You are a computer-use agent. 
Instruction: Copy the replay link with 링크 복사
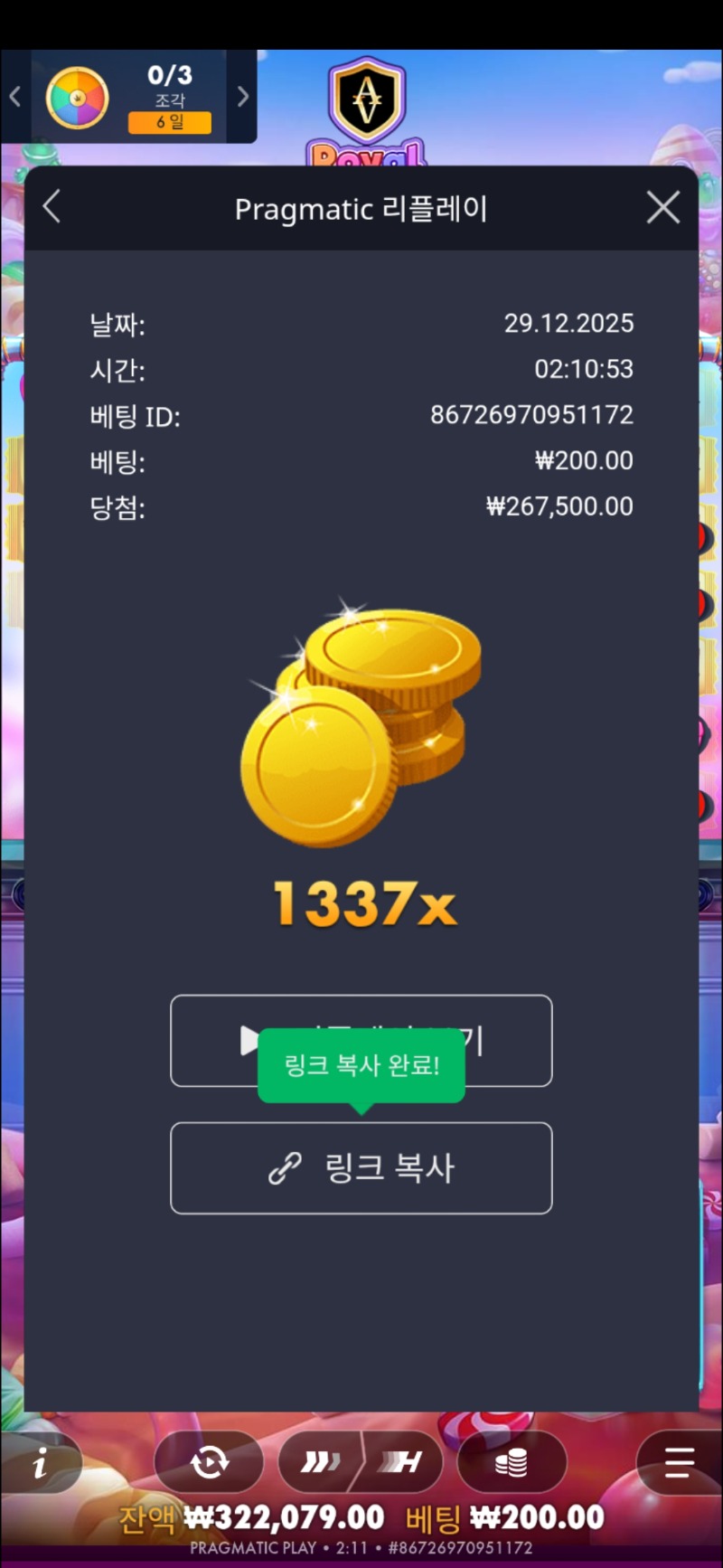(x=361, y=1167)
